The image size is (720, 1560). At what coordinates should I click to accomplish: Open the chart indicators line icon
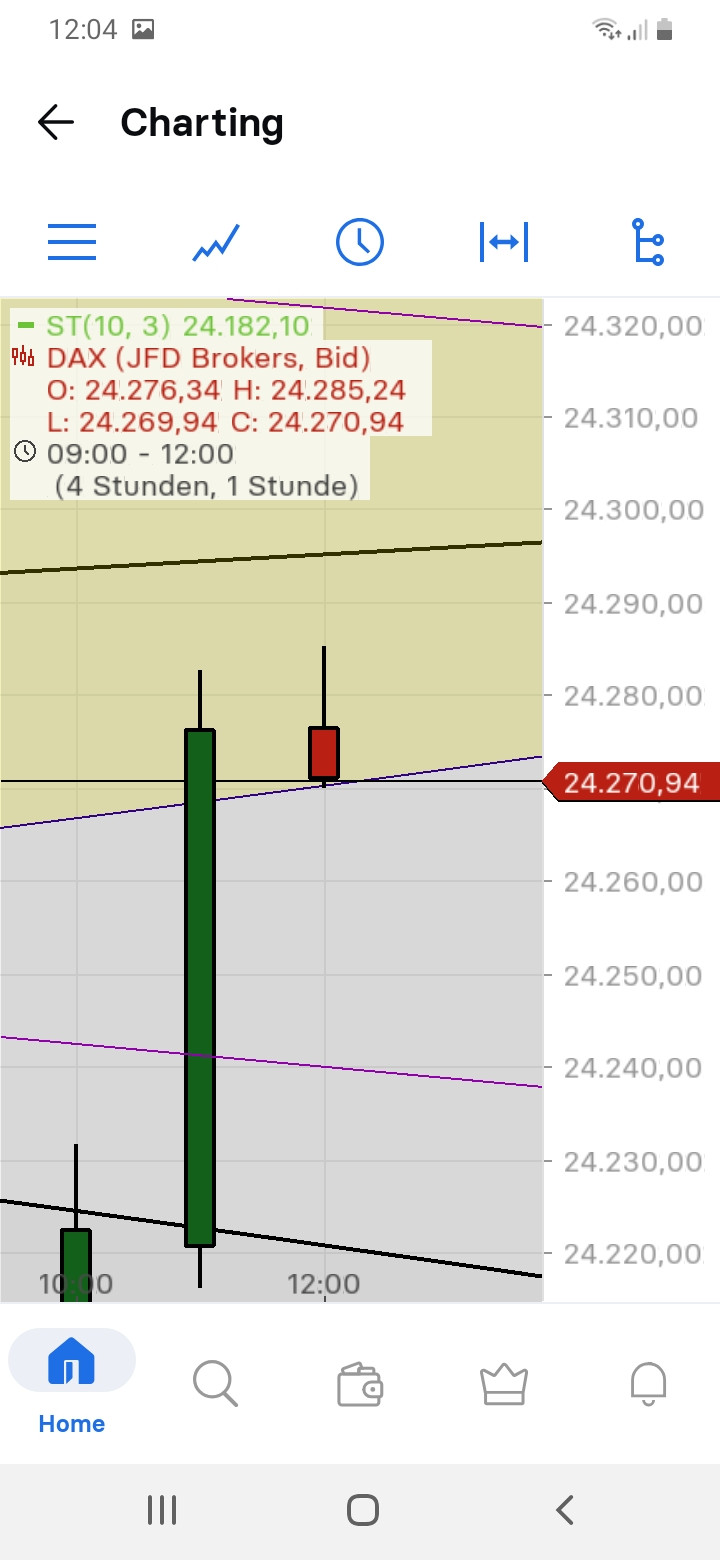216,242
